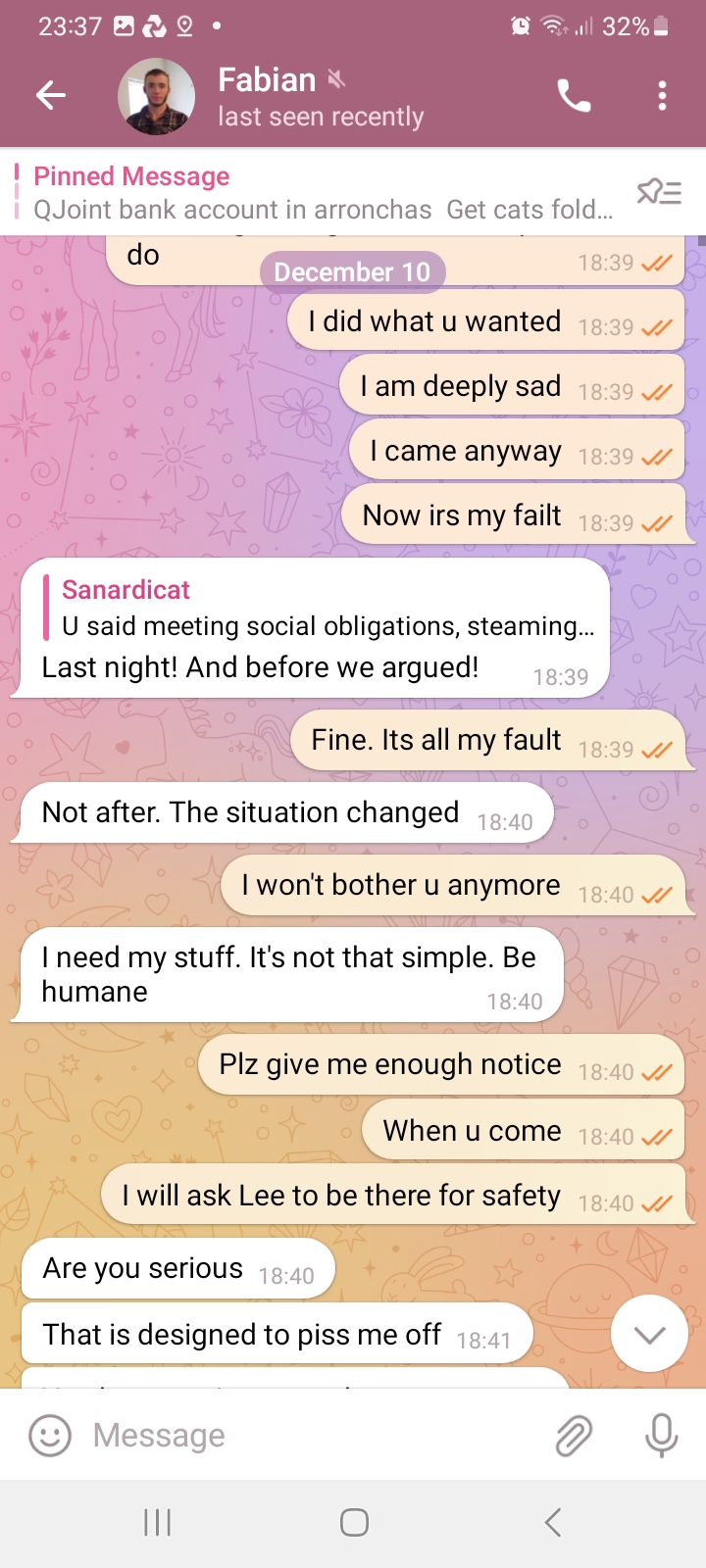The image size is (706, 1568).
Task: Attach a file with the paperclip
Action: 574,1436
